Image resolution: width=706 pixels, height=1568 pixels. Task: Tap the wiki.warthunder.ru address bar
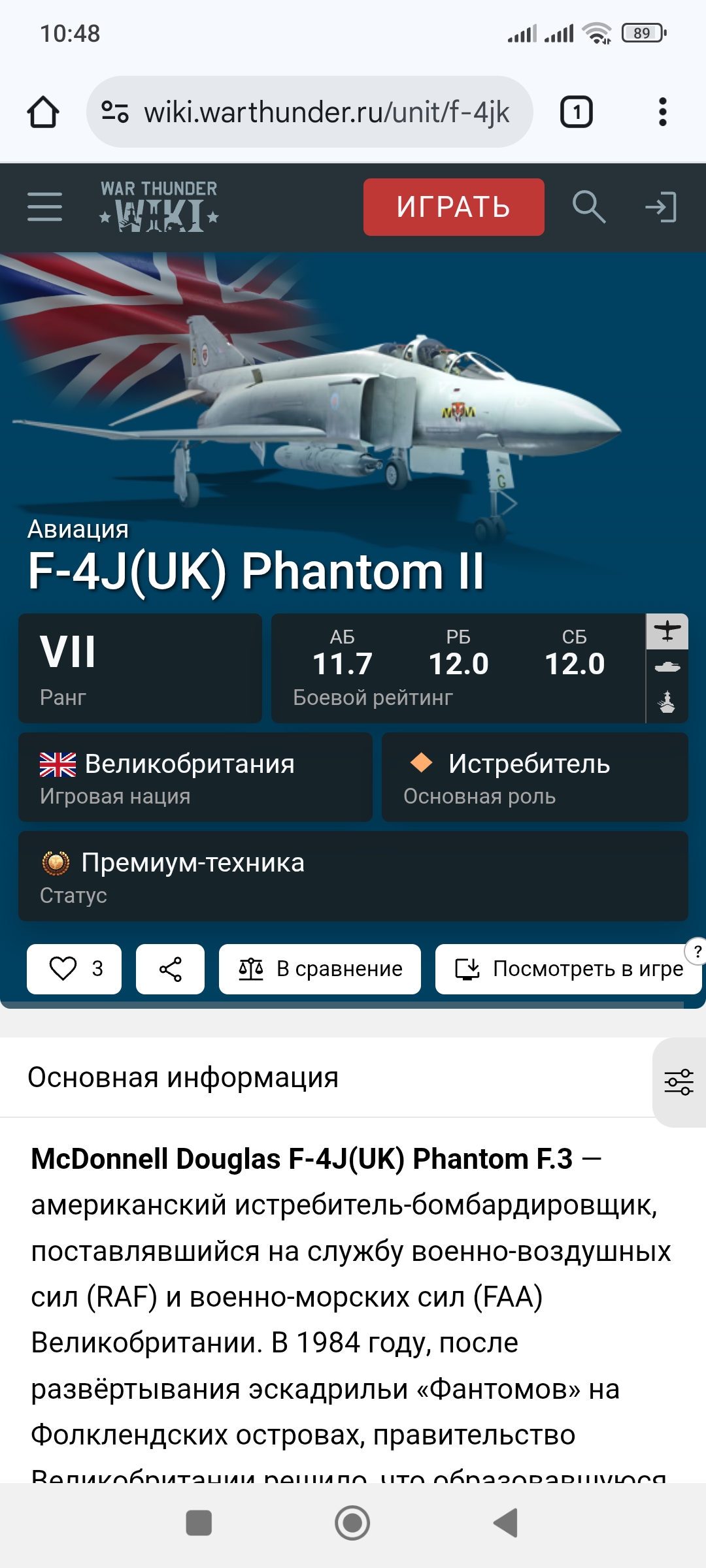[x=310, y=112]
